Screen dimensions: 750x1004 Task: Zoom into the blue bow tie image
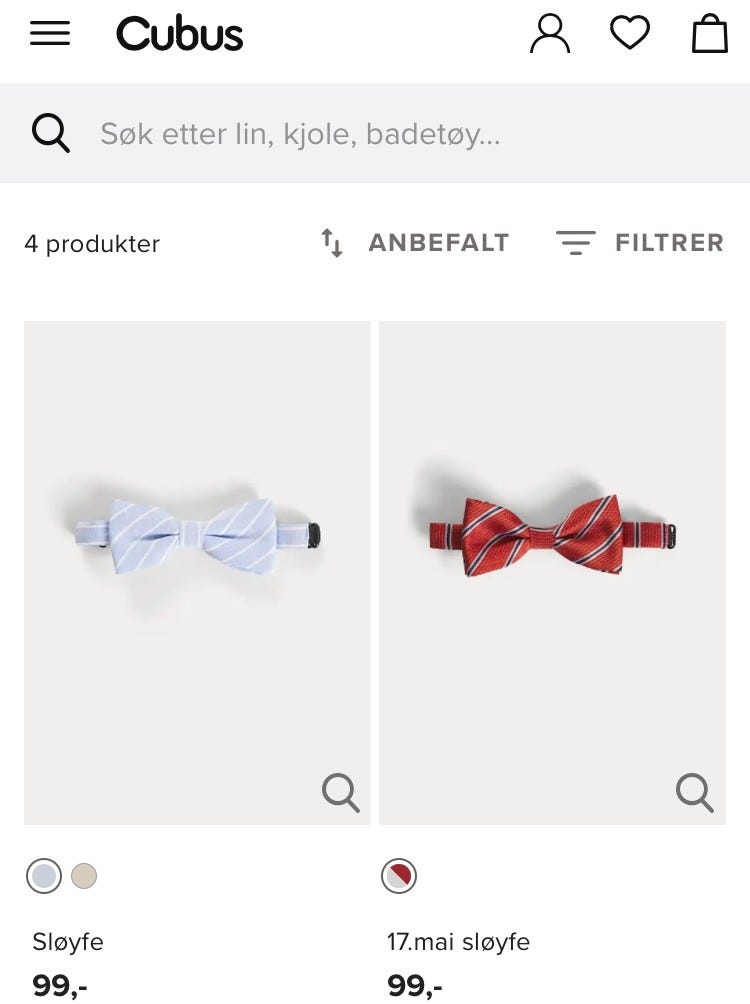pyautogui.click(x=340, y=793)
